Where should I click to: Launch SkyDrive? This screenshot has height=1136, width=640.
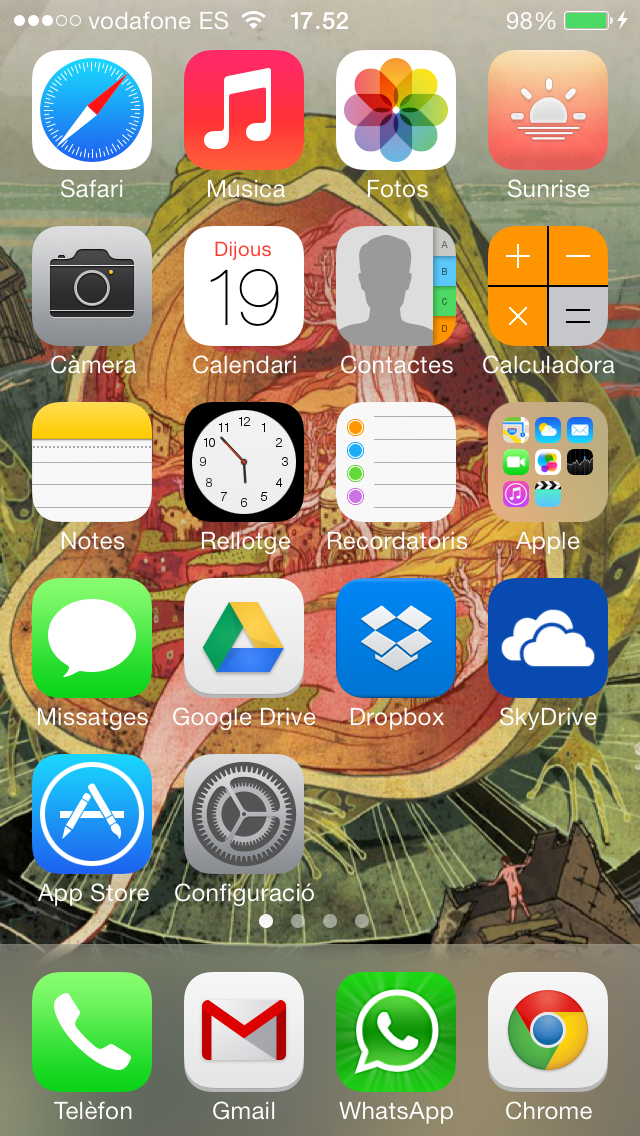(548, 638)
